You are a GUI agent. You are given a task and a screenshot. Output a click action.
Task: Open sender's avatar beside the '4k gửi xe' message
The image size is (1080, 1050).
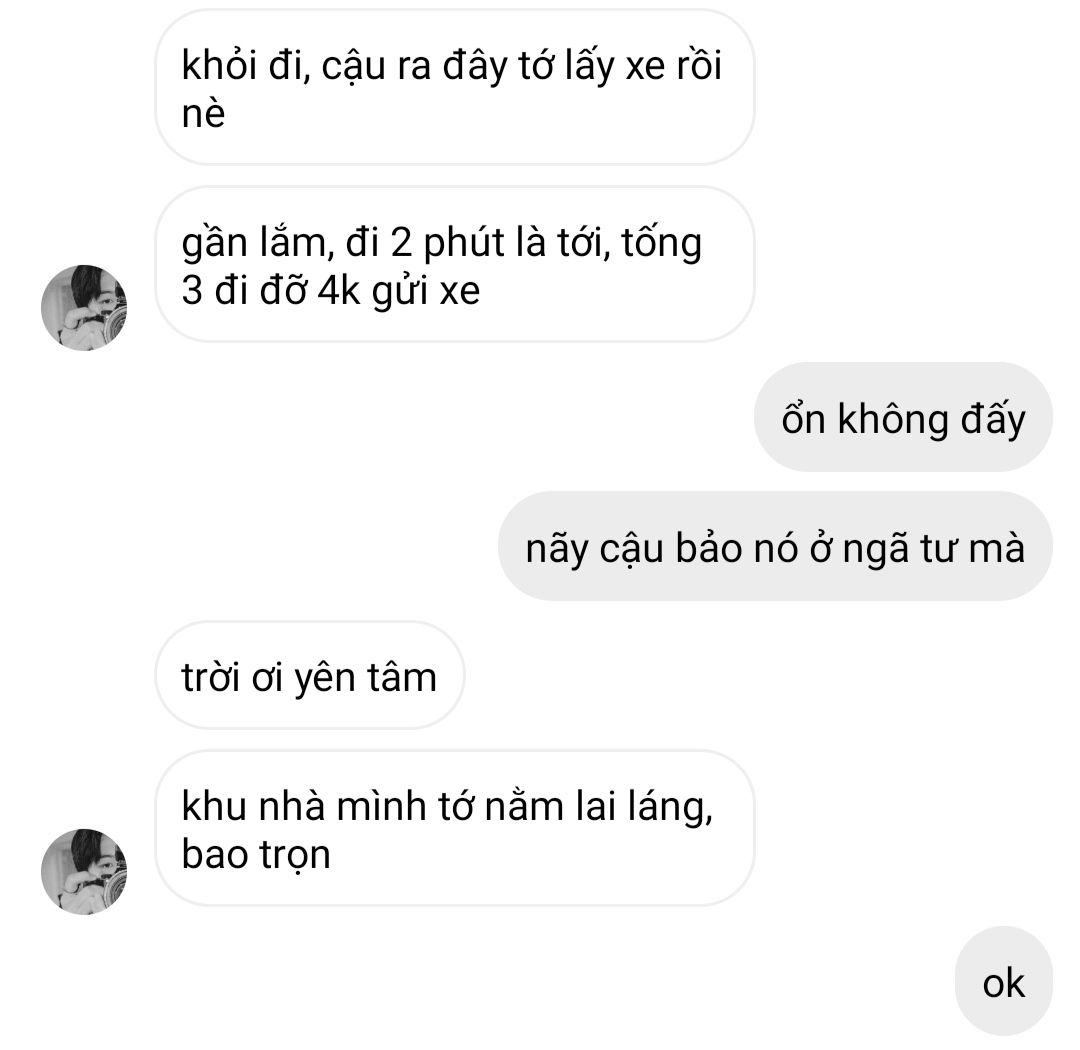(84, 308)
